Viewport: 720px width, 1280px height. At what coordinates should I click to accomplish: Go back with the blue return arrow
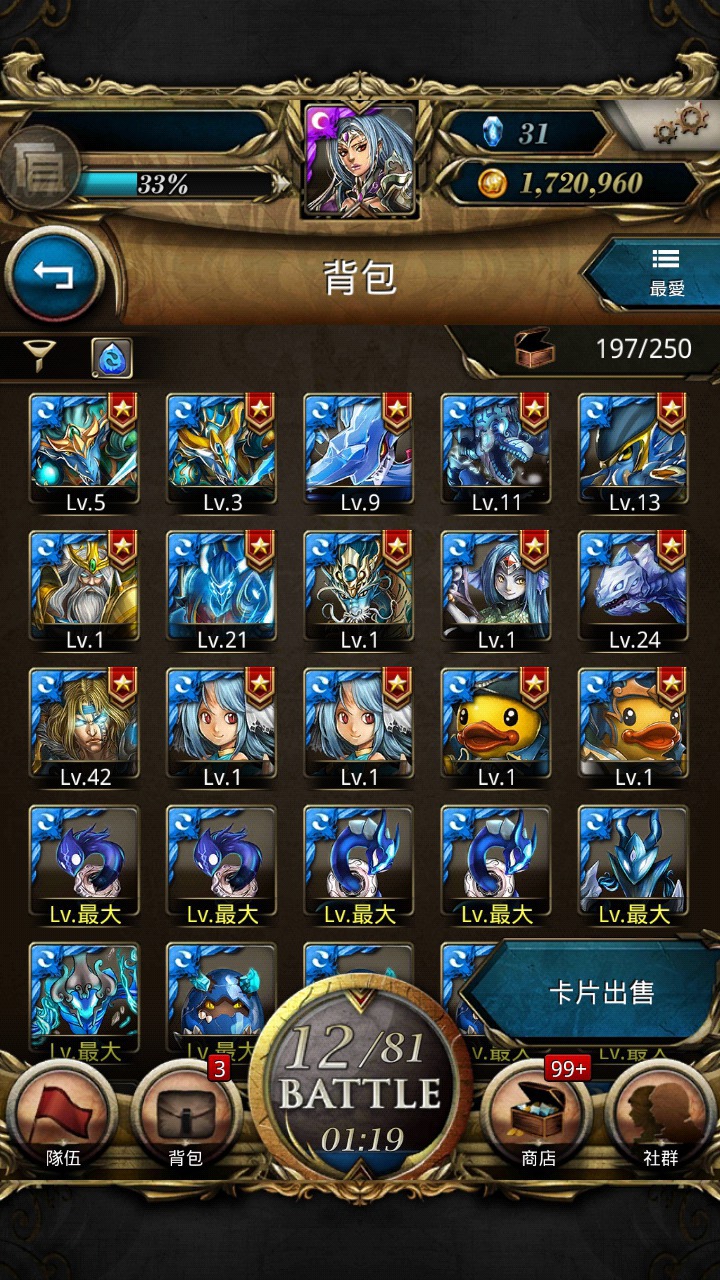point(55,274)
